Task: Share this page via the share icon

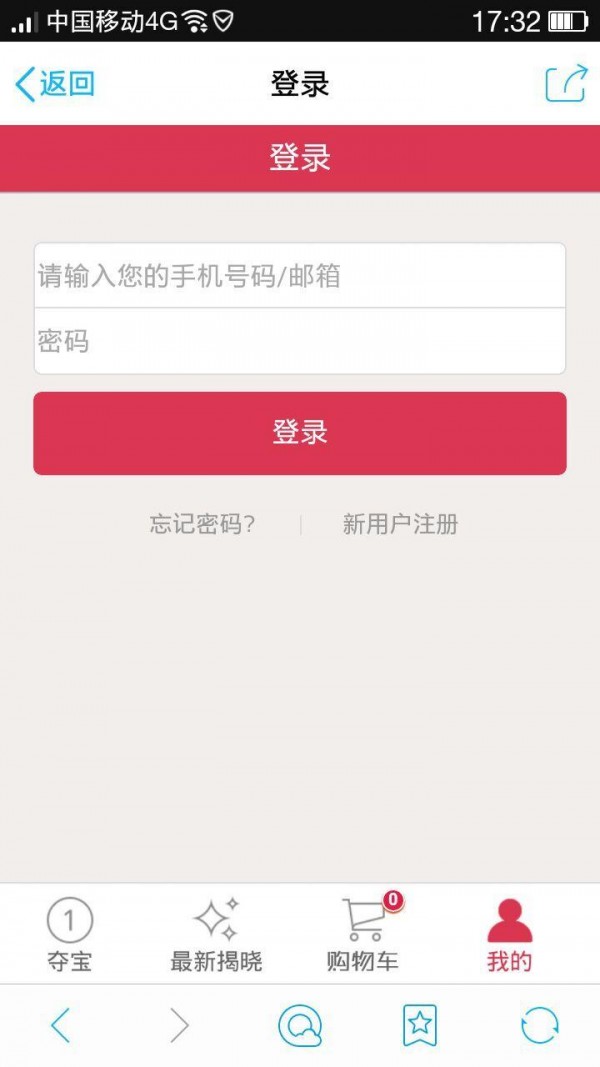Action: tap(565, 84)
